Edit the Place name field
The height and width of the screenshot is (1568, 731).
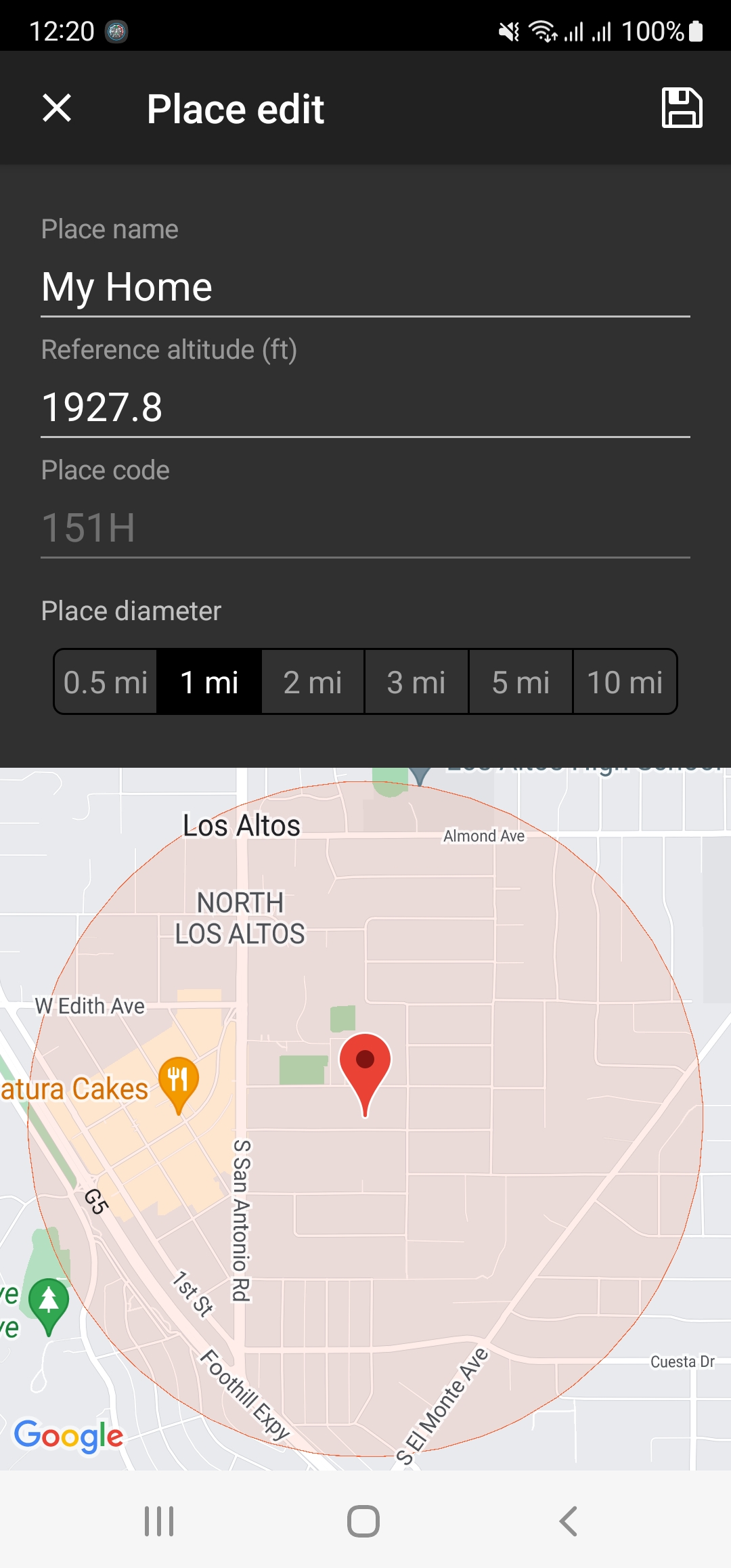[365, 287]
